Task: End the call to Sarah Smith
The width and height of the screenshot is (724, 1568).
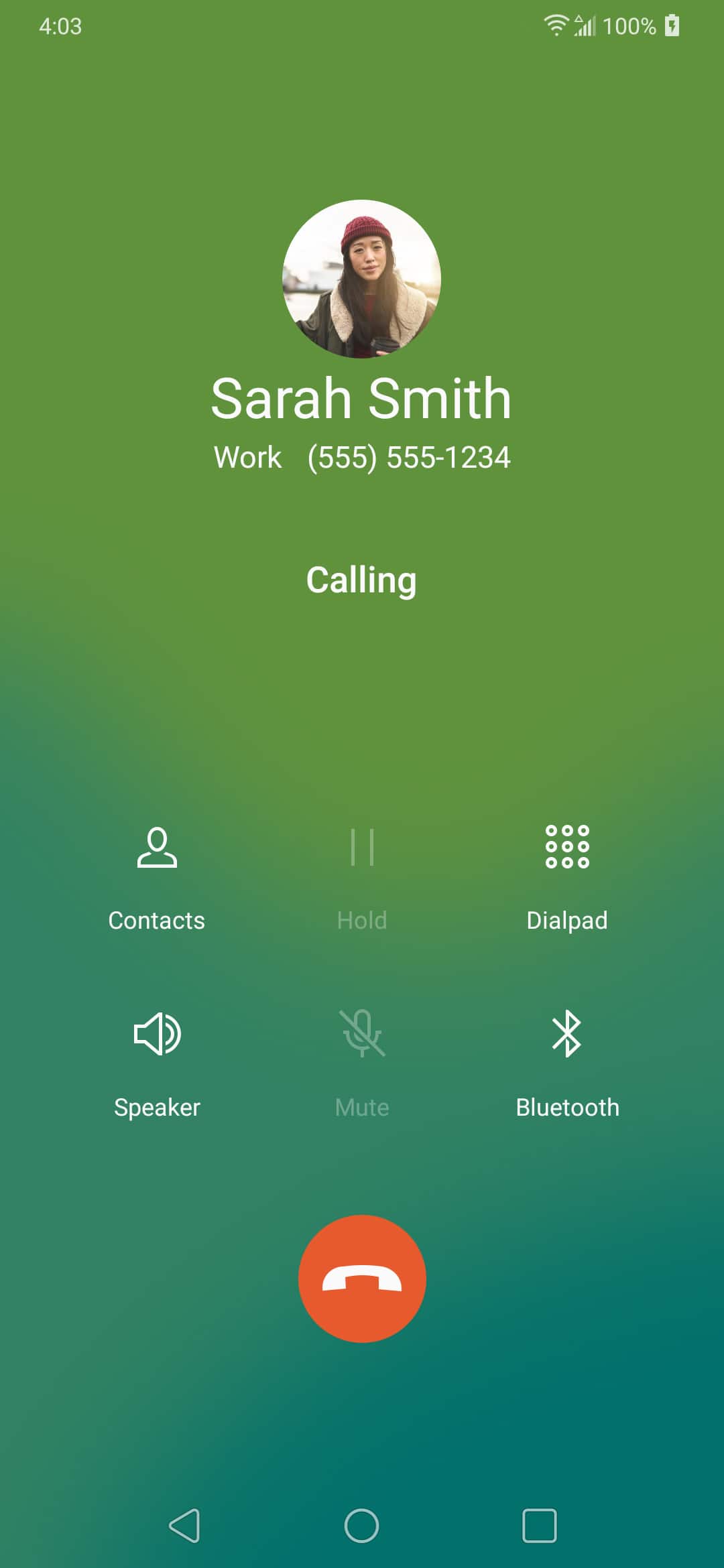Action: click(362, 1279)
